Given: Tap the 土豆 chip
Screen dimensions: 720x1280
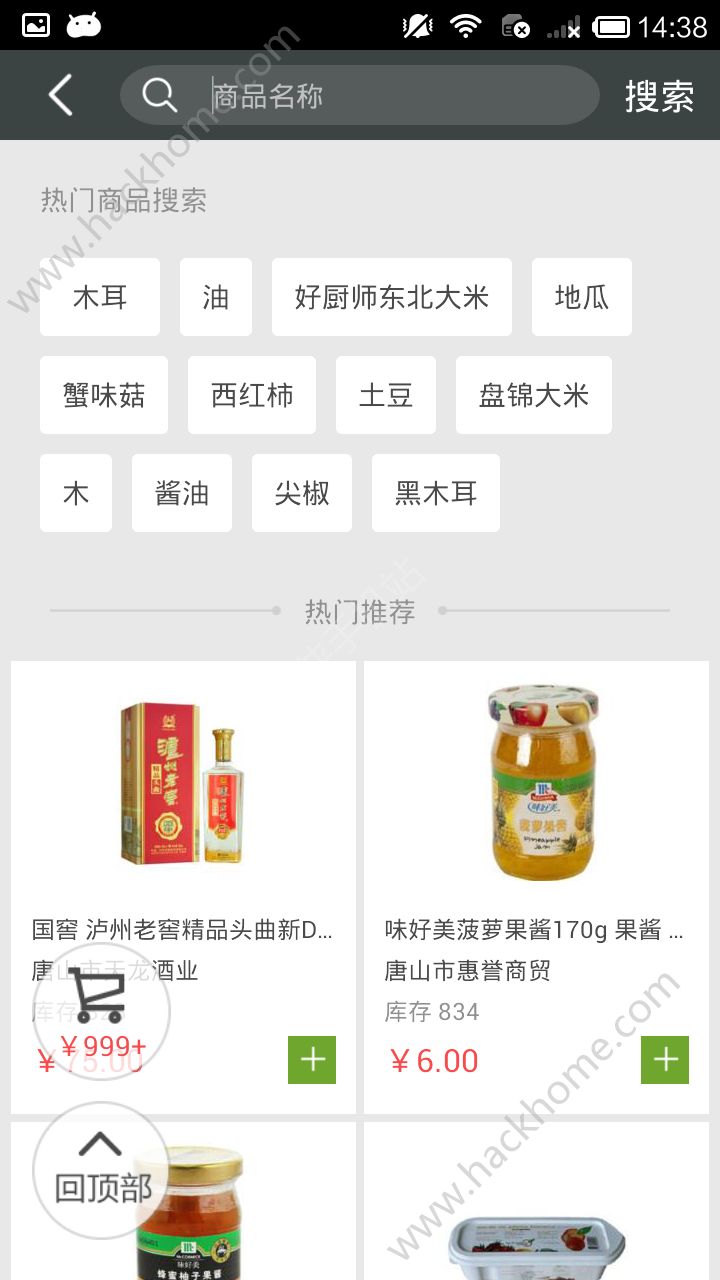Looking at the screenshot, I should point(386,395).
